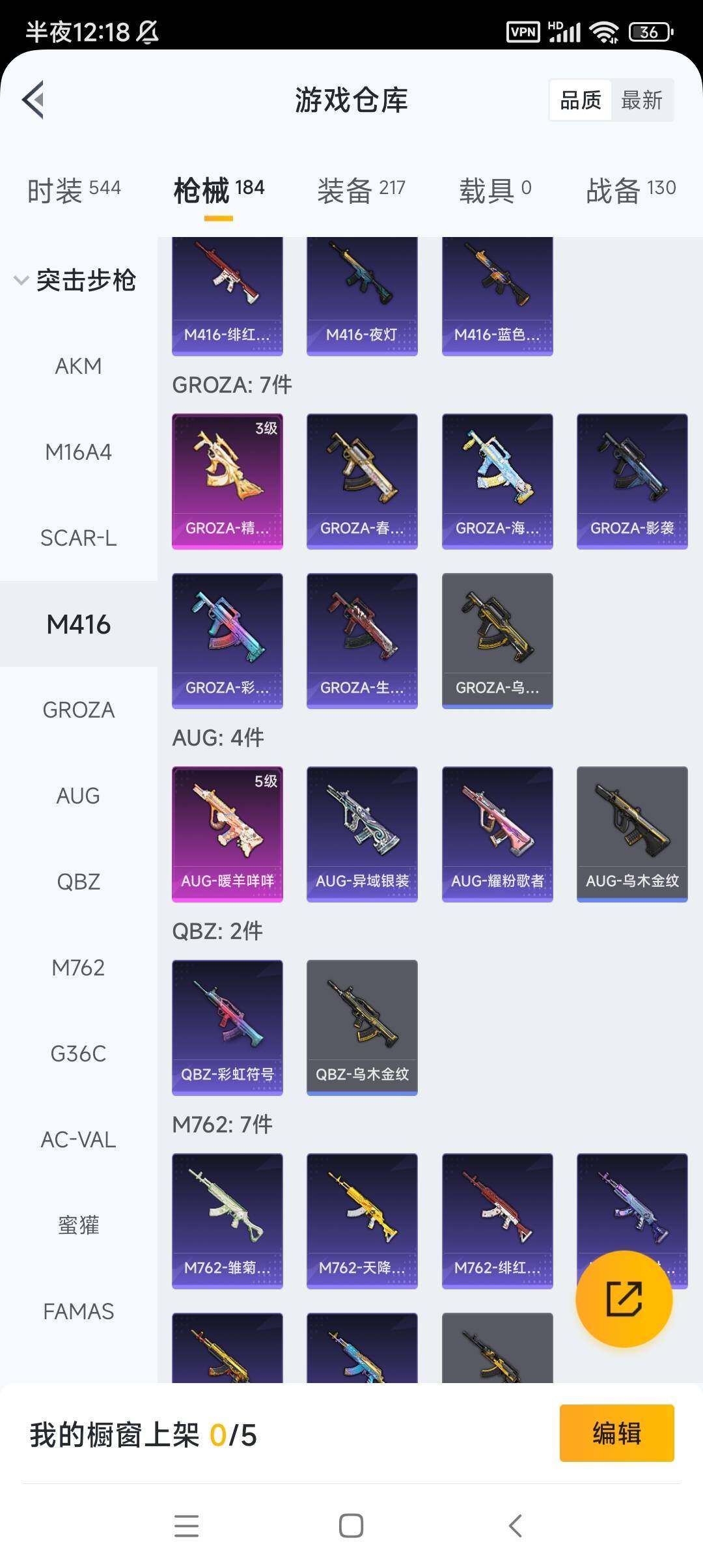
Task: Open the AUG-暖羊咩咩 level 5 skin
Action: (x=227, y=834)
